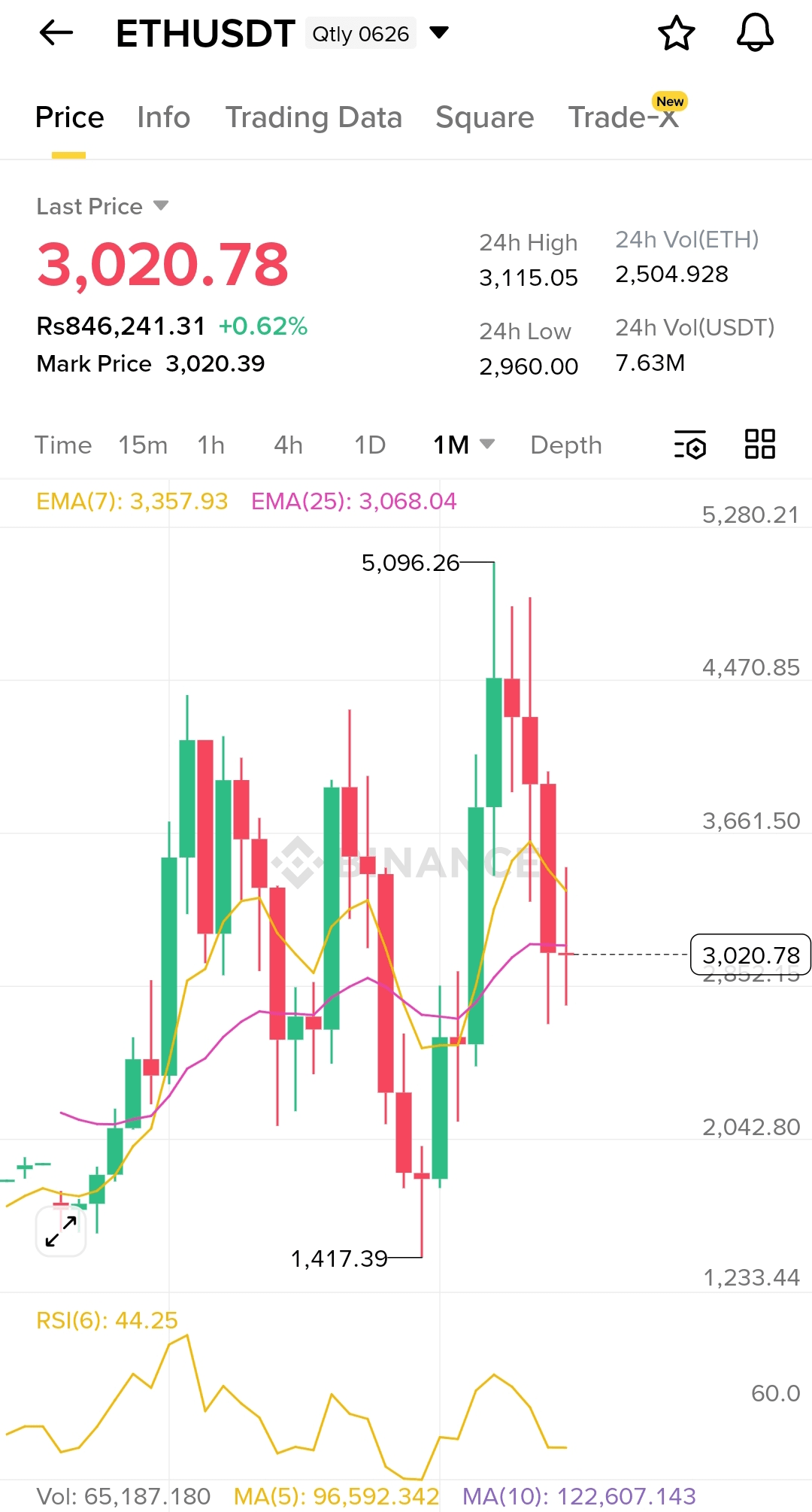Select the 1D chart interval
812x1512 pixels.
(x=370, y=445)
